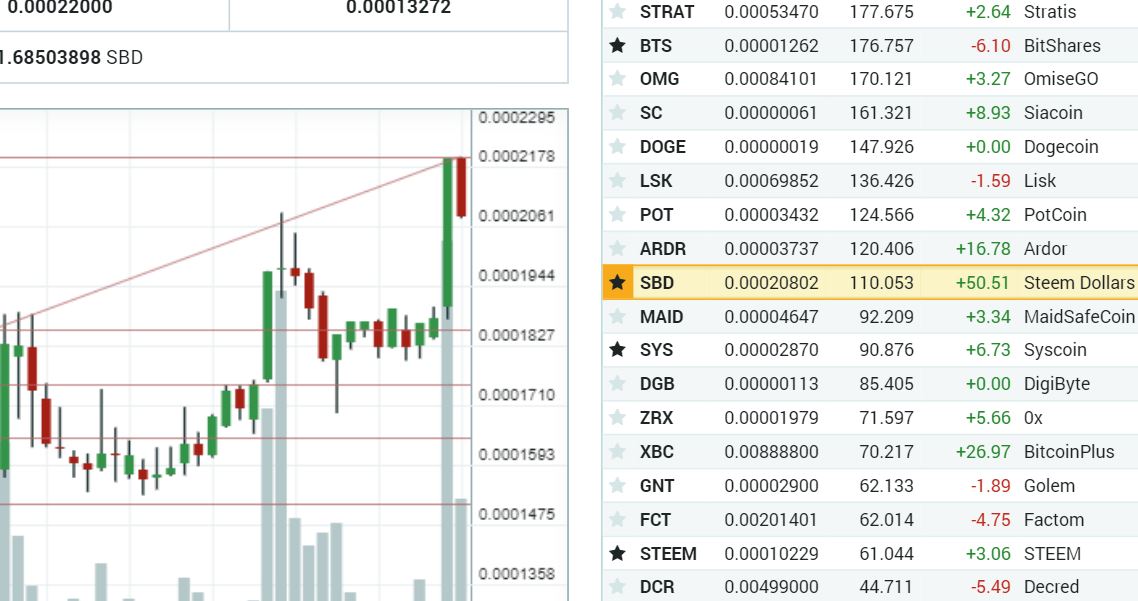
Task: Open the DCR Decred market
Action: pyautogui.click(x=870, y=587)
